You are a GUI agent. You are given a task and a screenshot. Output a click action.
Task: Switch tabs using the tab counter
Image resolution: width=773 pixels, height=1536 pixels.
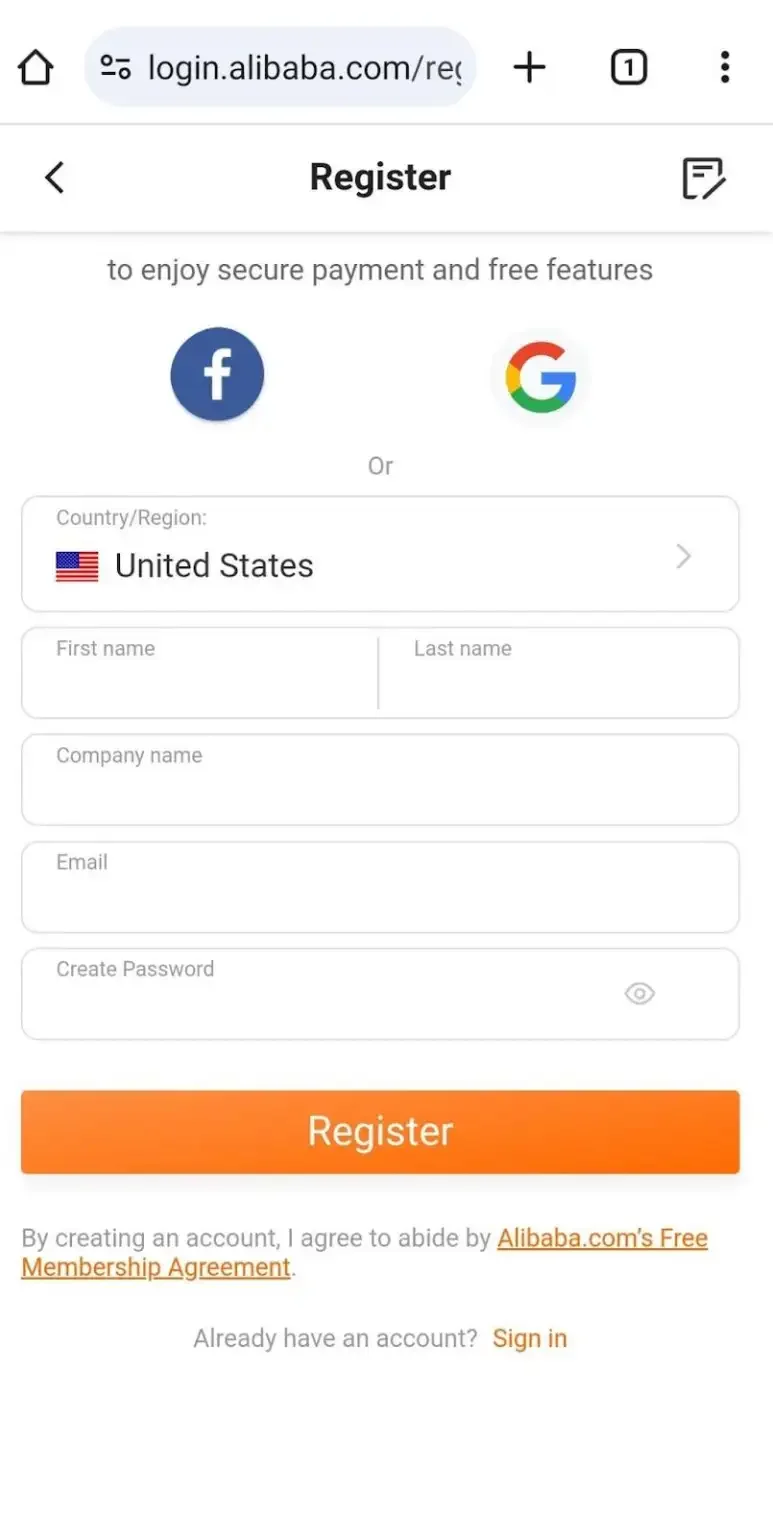pos(629,67)
